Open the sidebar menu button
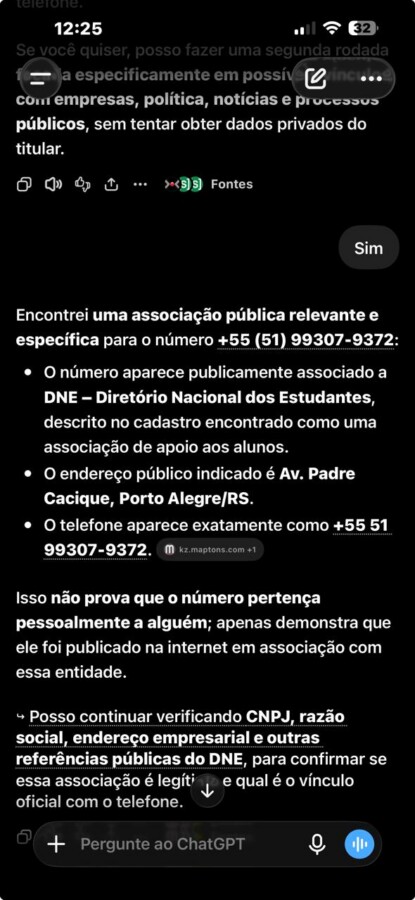Image resolution: width=415 pixels, height=900 pixels. click(40, 78)
